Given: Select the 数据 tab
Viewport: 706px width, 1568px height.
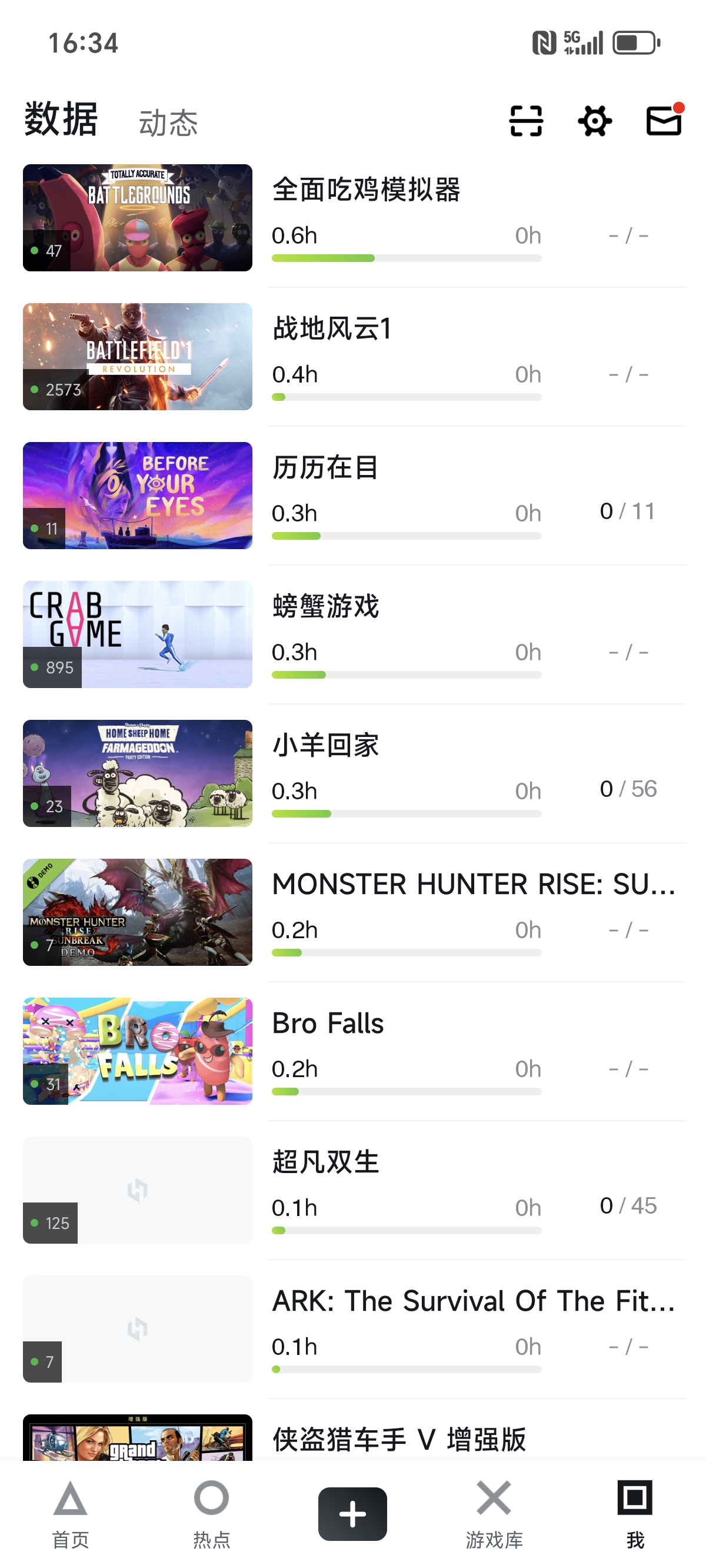Looking at the screenshot, I should point(61,119).
